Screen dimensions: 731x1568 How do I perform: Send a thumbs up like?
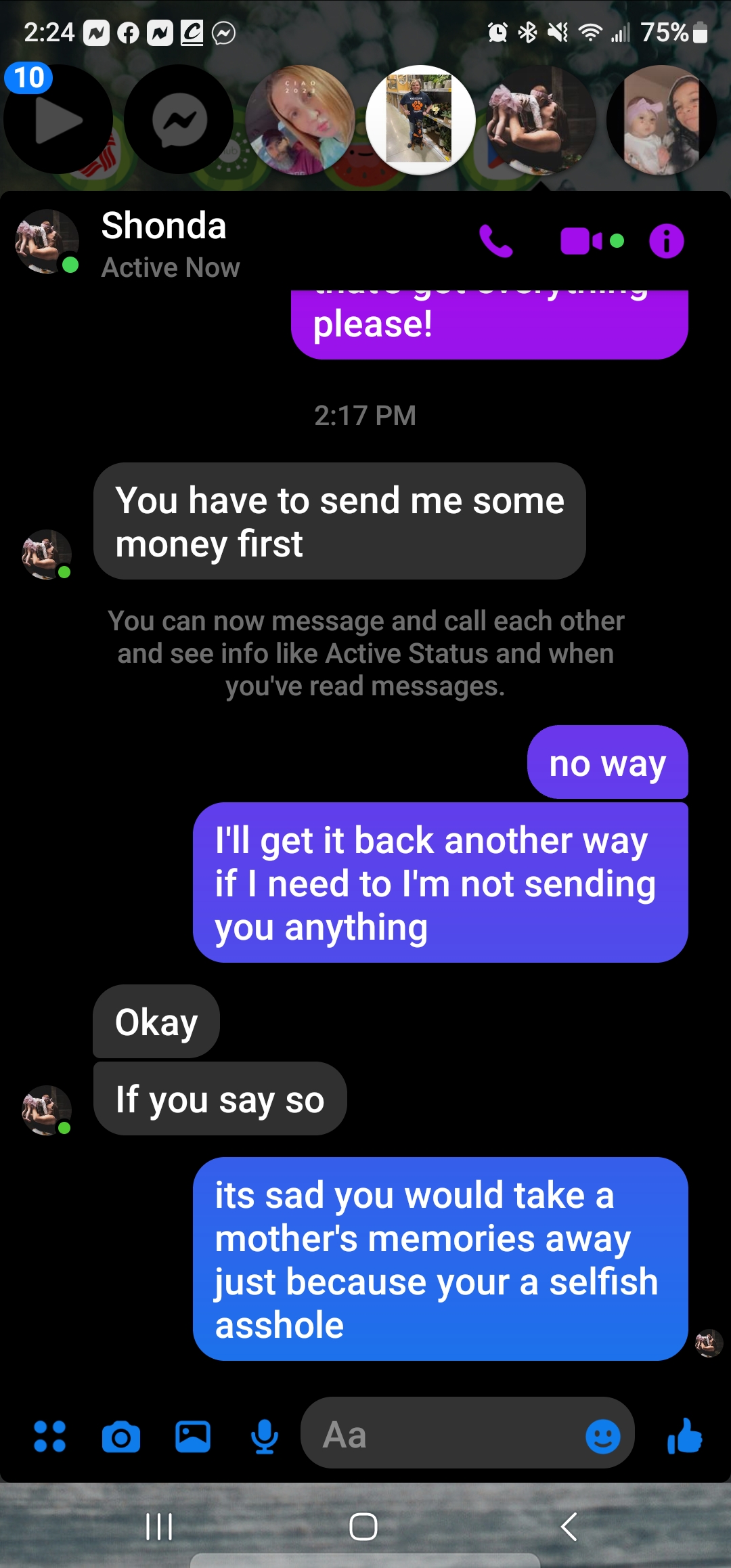coord(684,1436)
